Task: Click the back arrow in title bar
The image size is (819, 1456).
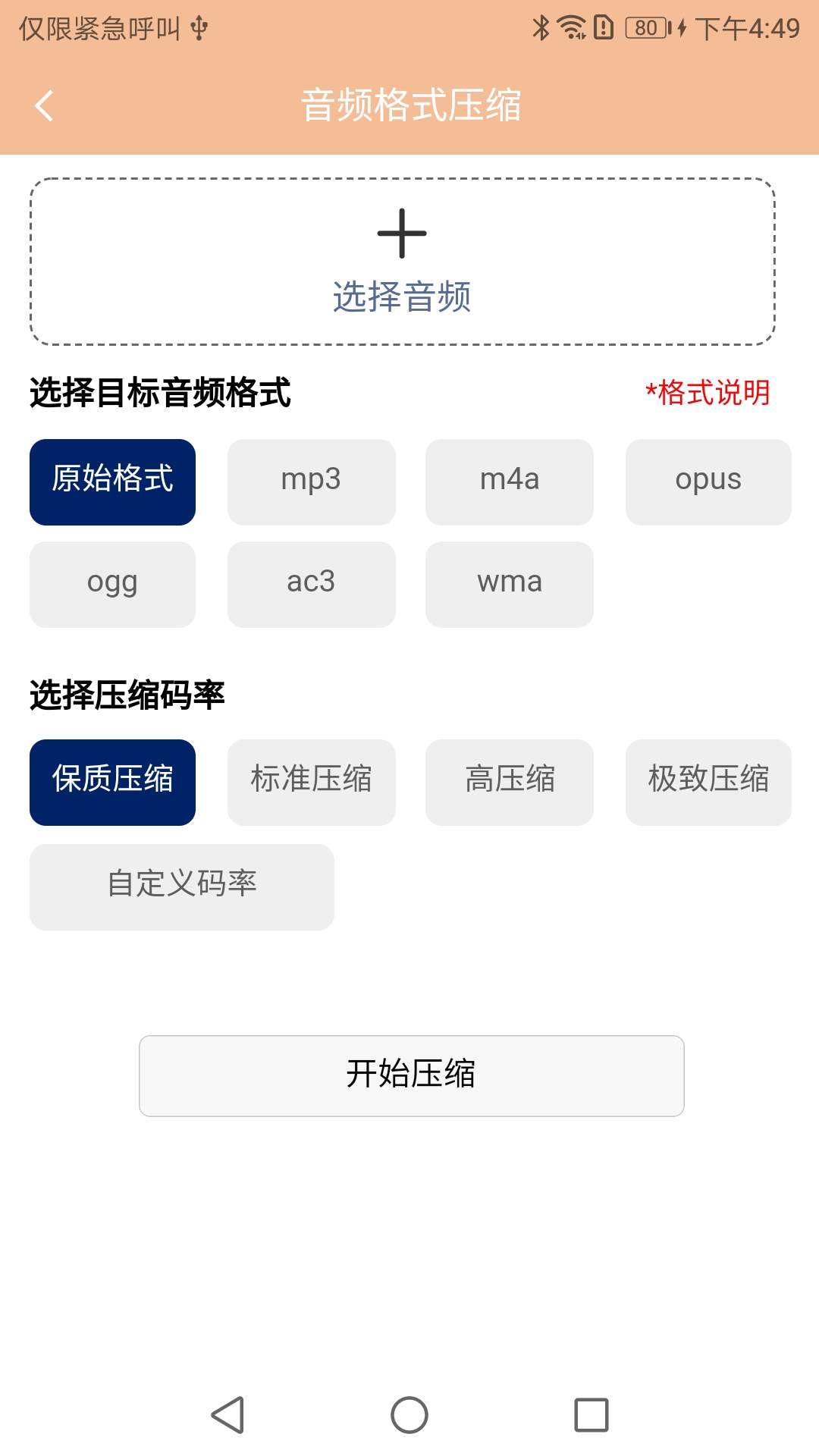Action: point(43,105)
